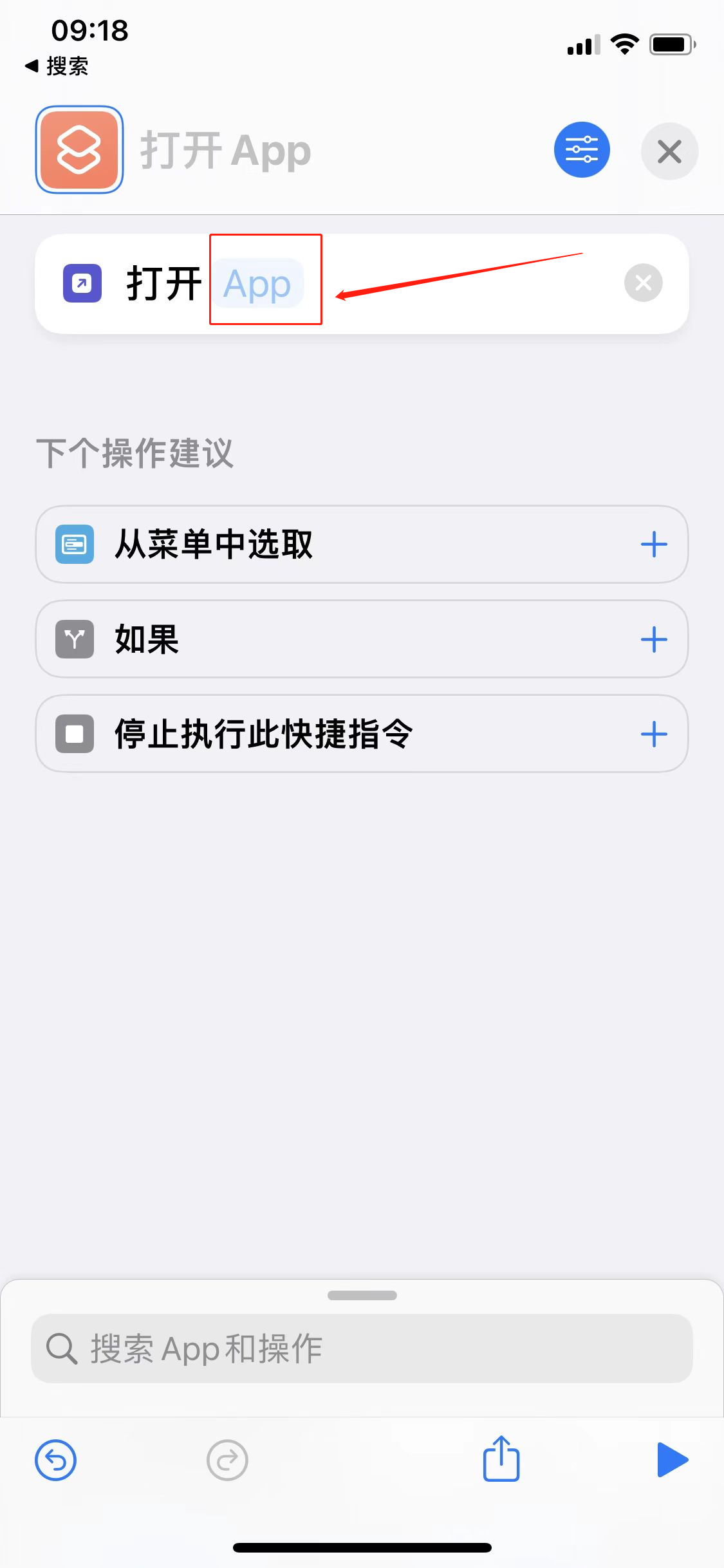Rename the shortcut title 打开 App
This screenshot has width=724, height=1568.
pos(226,152)
